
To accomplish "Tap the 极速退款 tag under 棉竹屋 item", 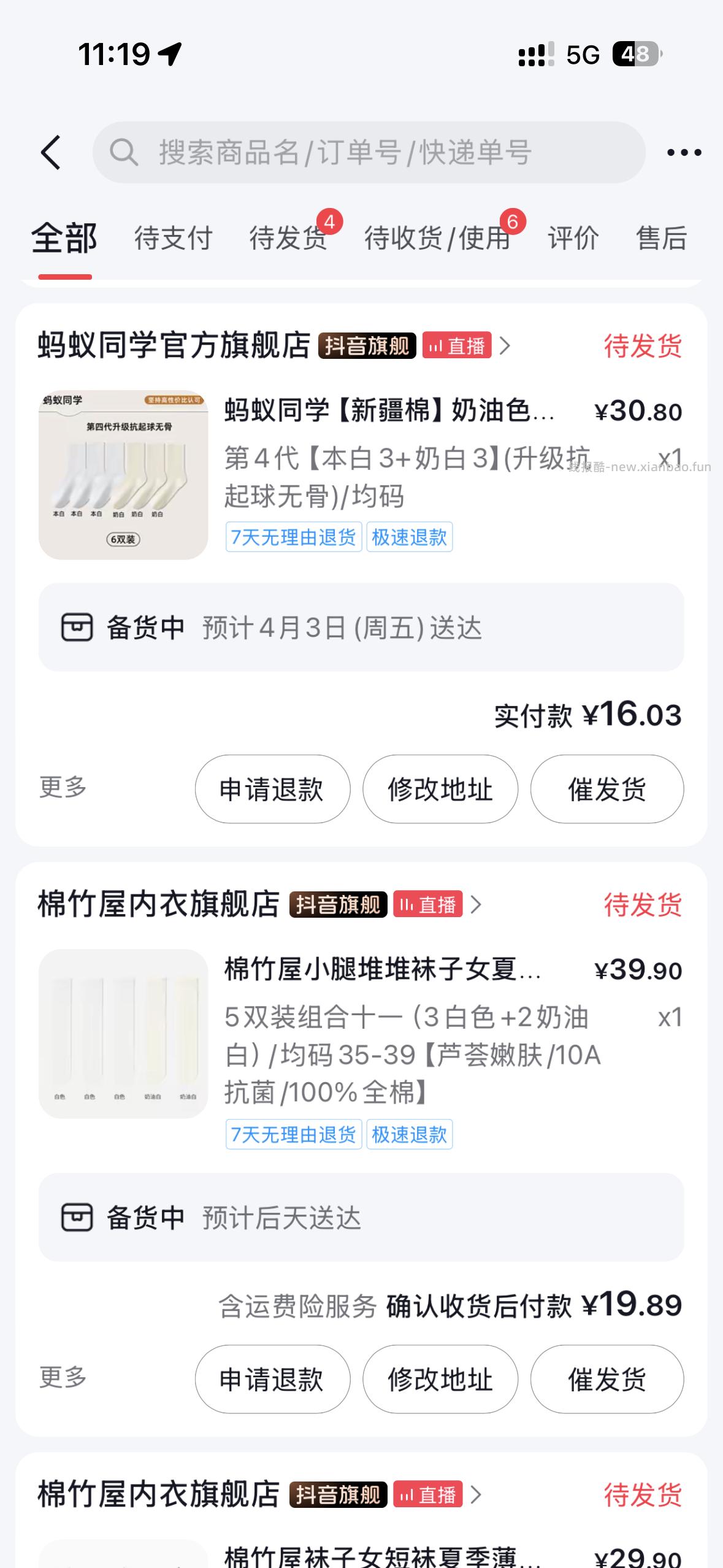I will tap(409, 1135).
